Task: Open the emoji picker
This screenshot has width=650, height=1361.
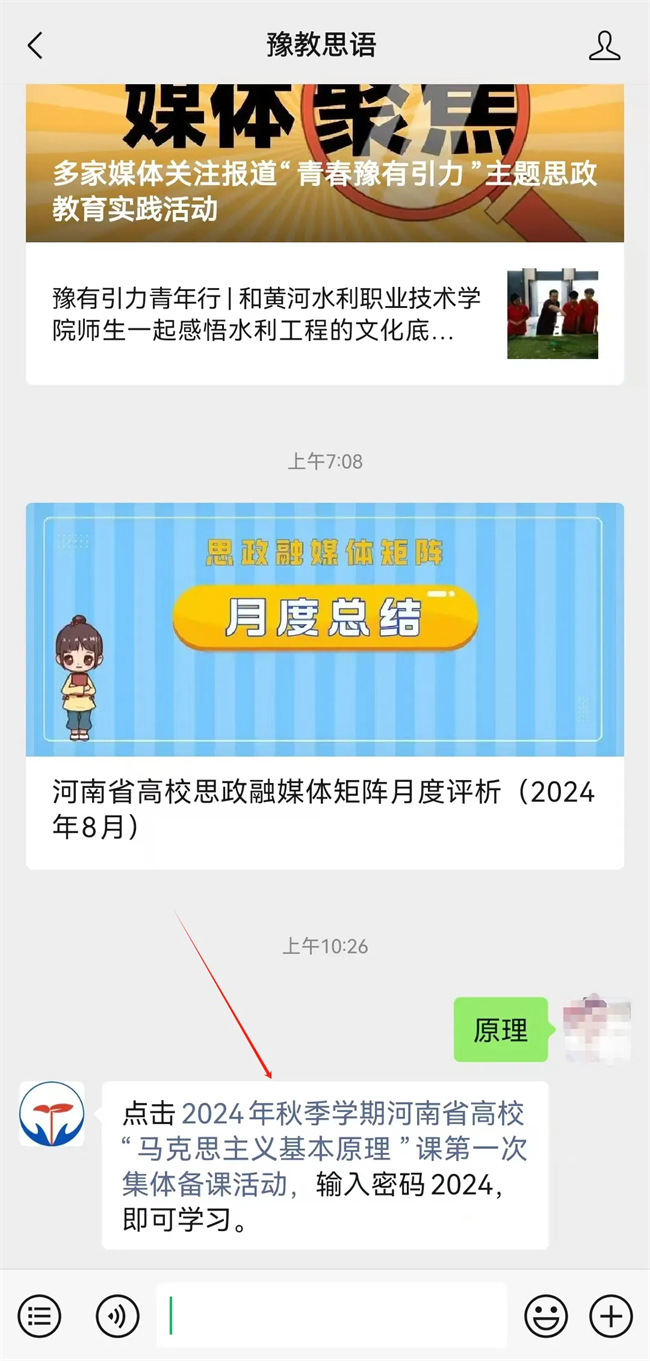Action: (x=545, y=1316)
